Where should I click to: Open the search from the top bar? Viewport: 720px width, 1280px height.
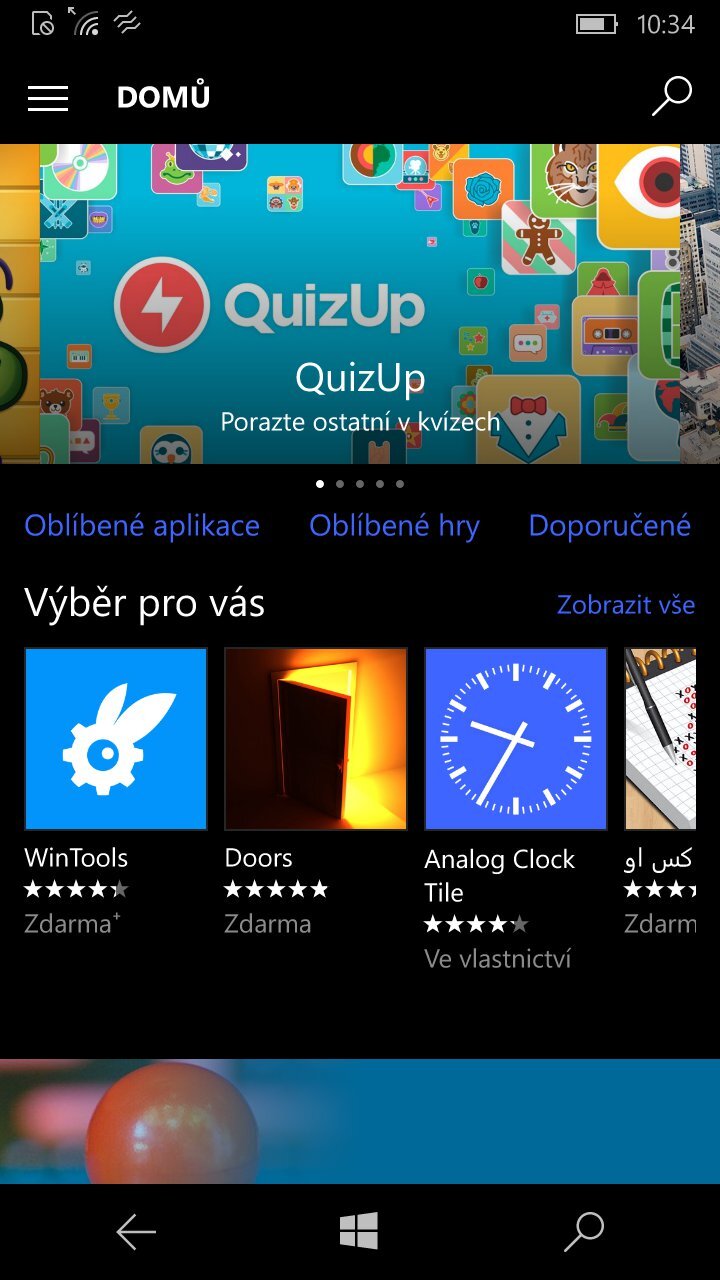click(669, 95)
